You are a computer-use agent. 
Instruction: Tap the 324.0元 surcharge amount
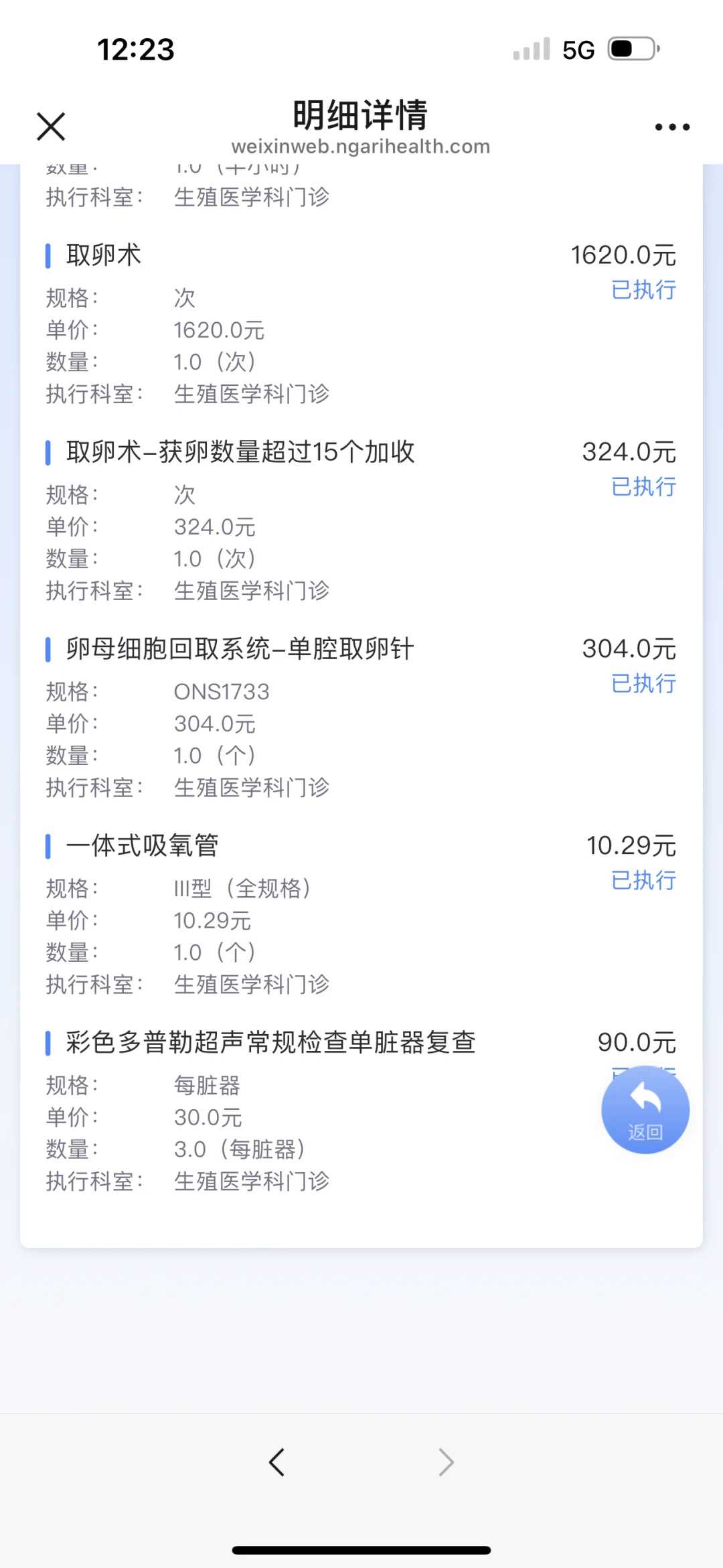tap(628, 453)
